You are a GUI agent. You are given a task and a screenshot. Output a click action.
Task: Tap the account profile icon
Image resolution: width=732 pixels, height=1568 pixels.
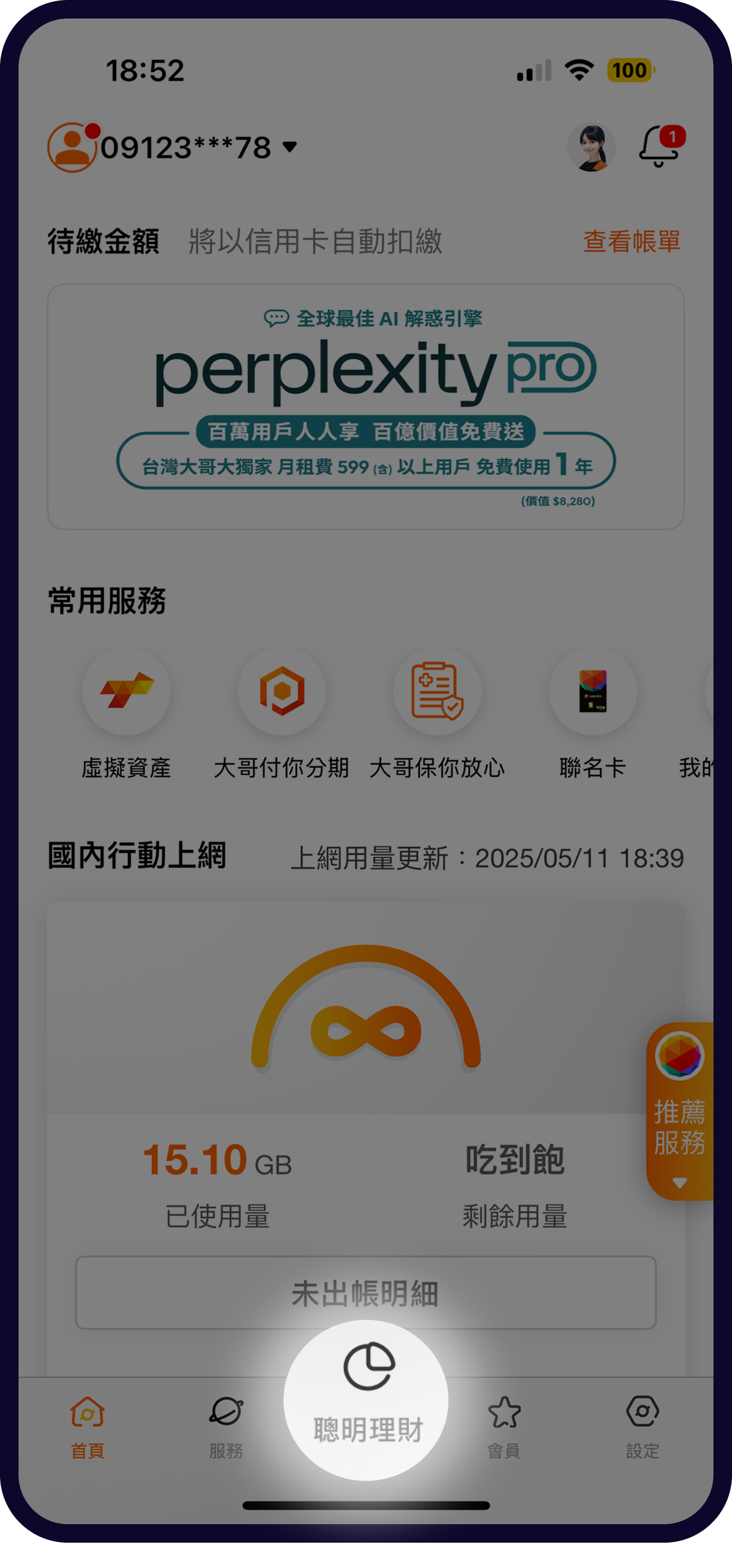coord(72,147)
